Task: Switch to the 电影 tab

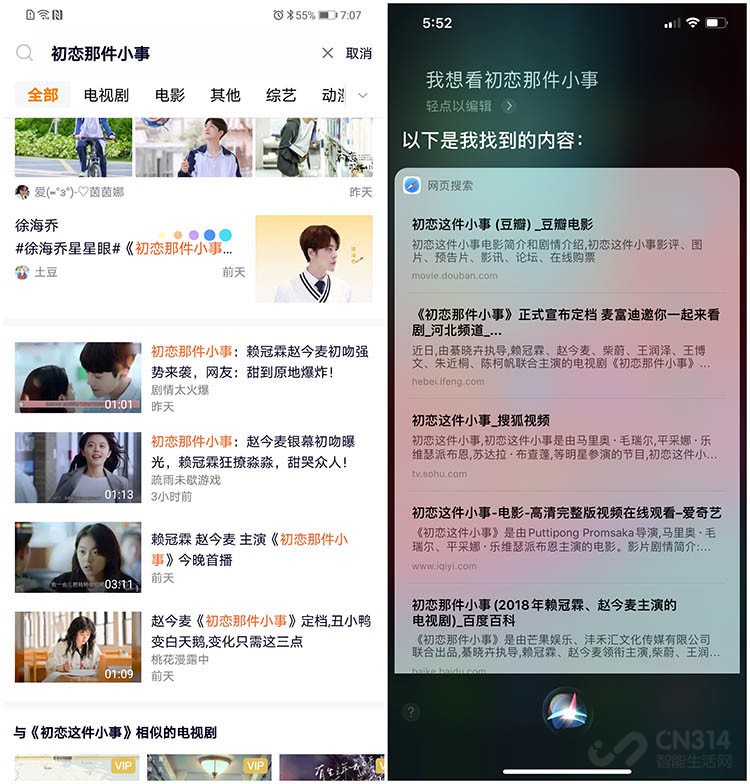Action: (x=170, y=95)
